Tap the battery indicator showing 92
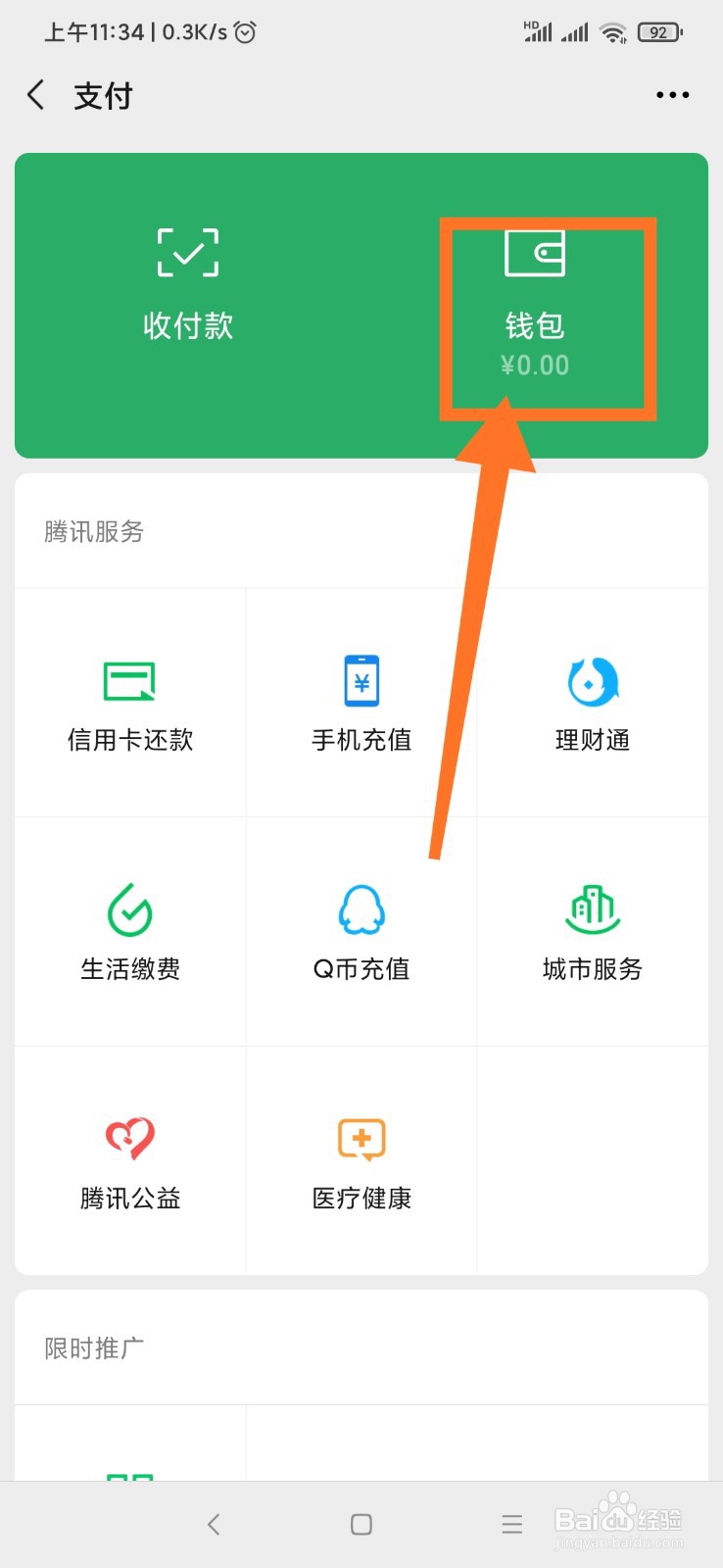723x1568 pixels. pyautogui.click(x=658, y=31)
